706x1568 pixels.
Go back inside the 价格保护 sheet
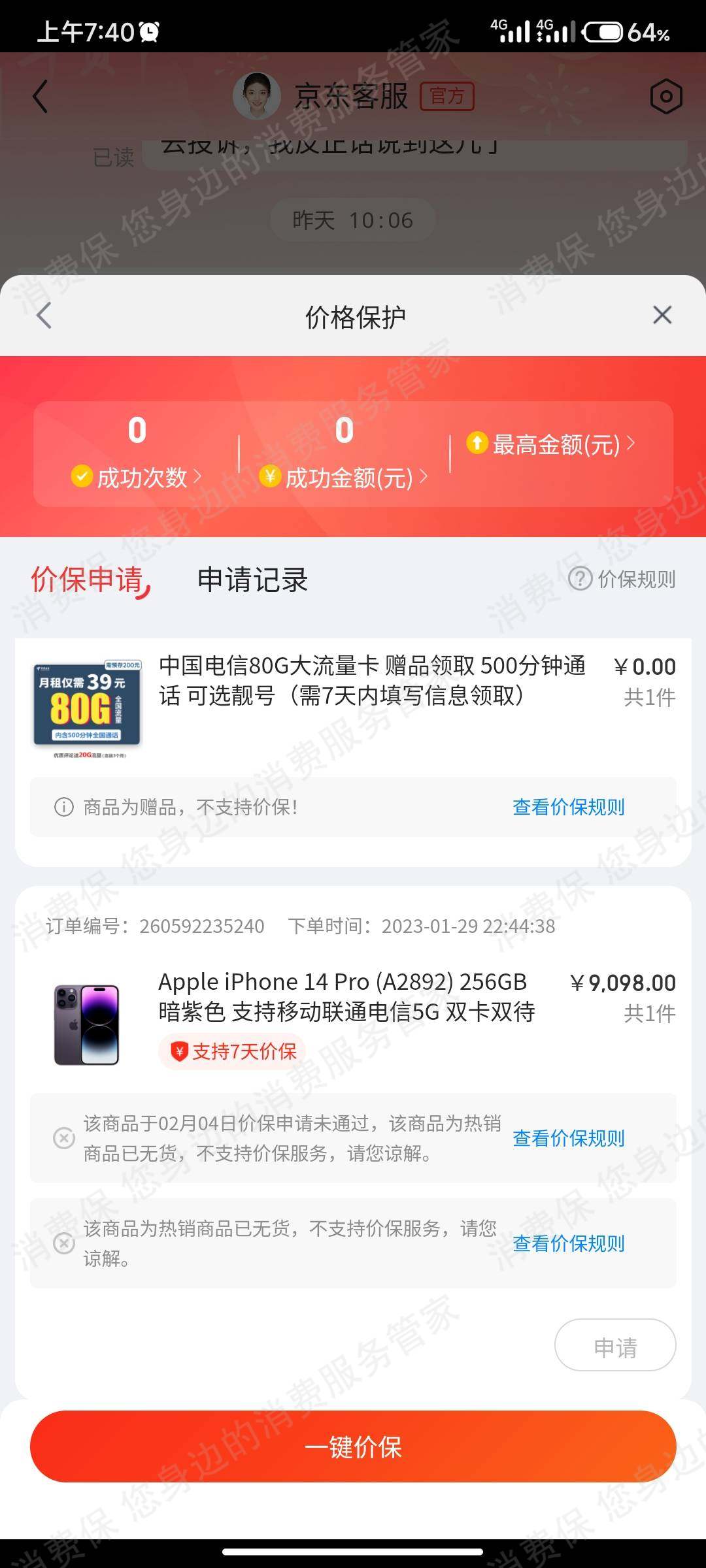coord(44,316)
